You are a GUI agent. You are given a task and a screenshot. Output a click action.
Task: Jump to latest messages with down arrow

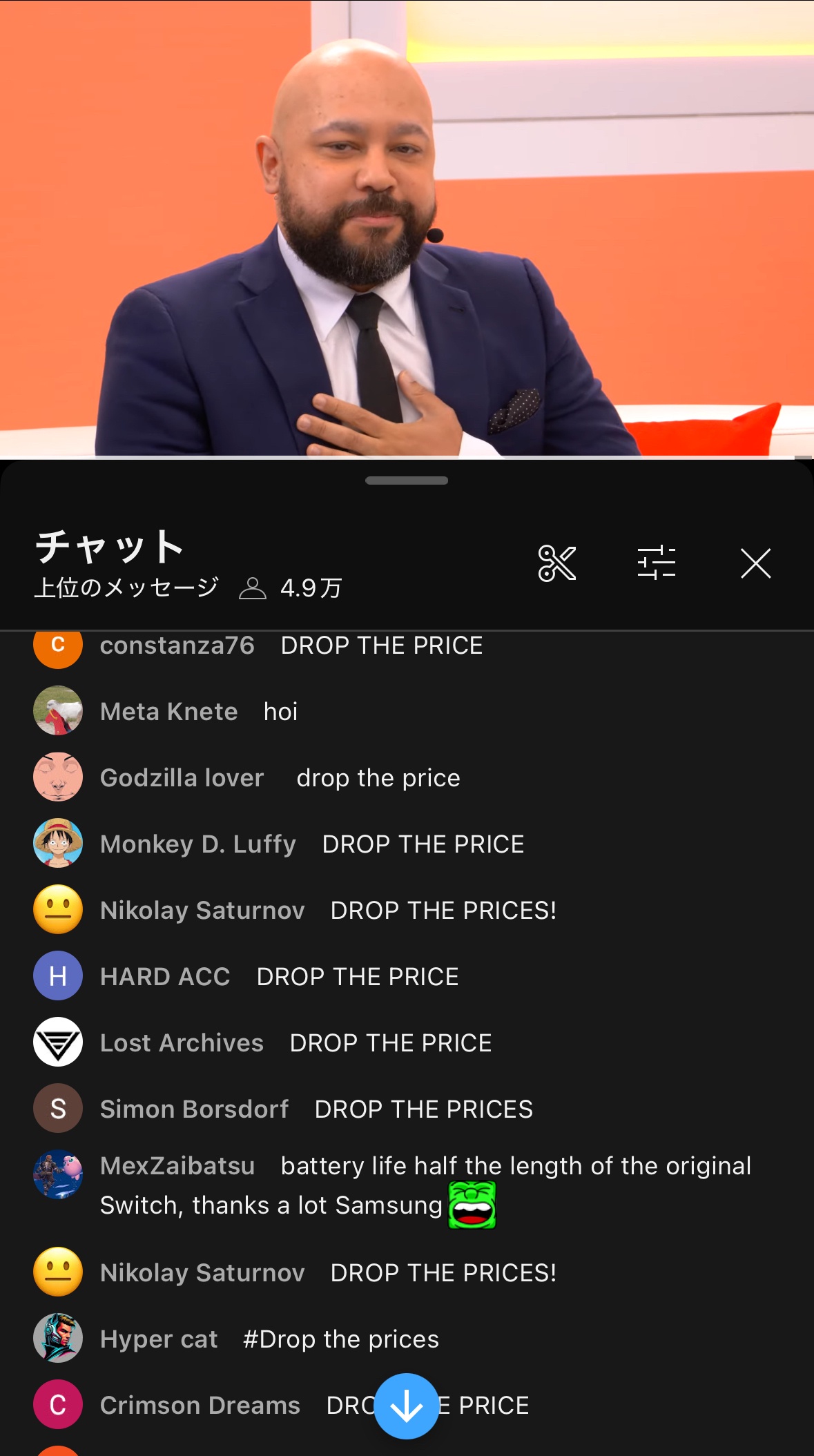pos(407,1406)
